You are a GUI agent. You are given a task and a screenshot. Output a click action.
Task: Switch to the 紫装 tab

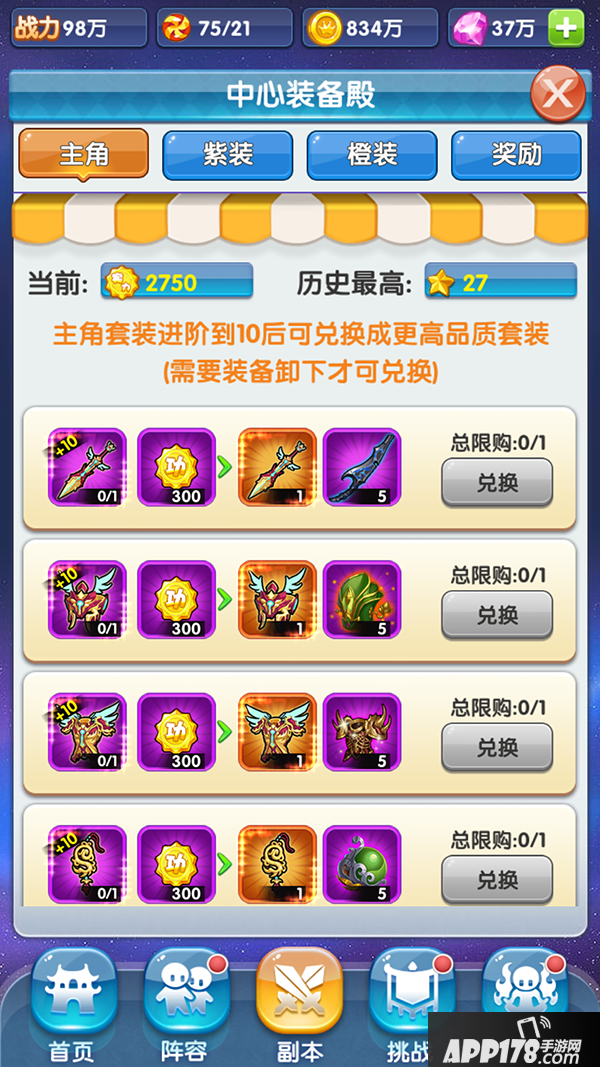(x=228, y=154)
